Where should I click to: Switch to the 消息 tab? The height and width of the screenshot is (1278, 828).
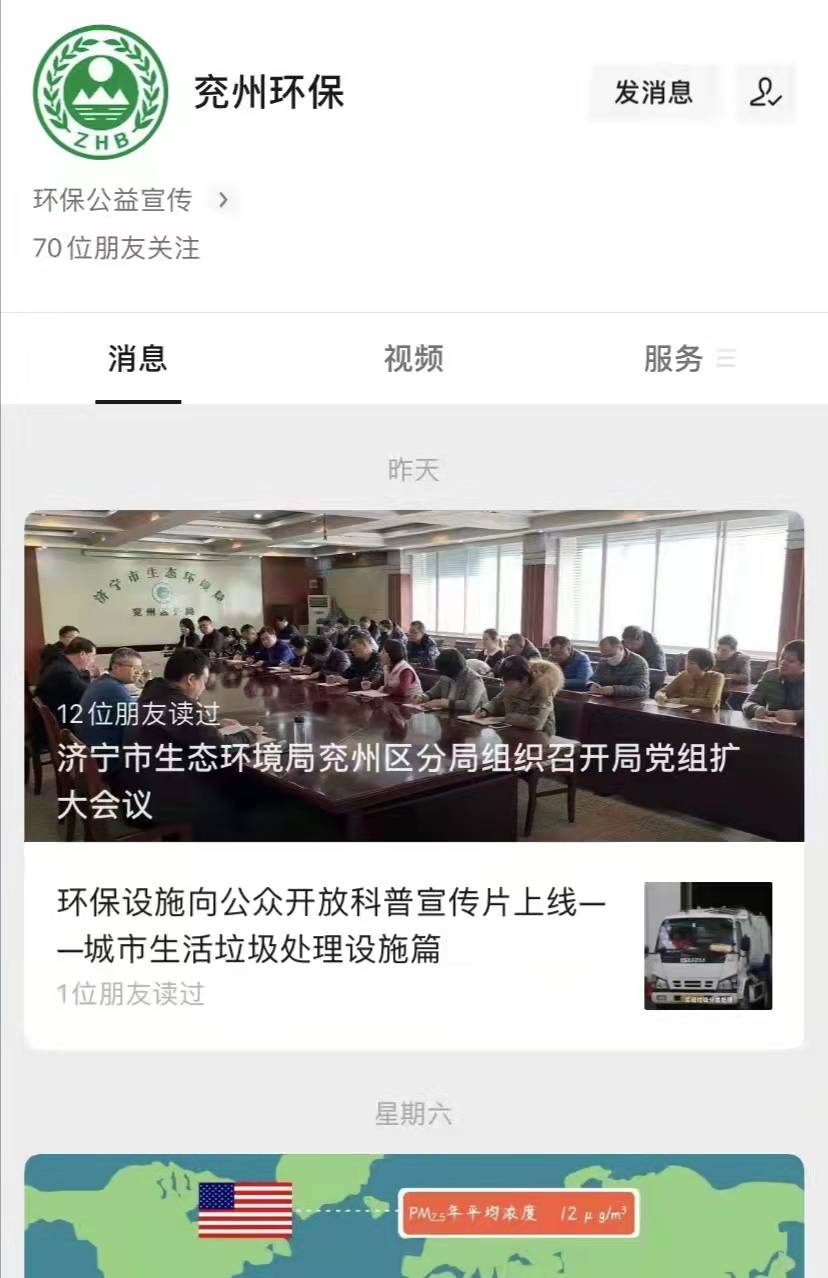(138, 359)
